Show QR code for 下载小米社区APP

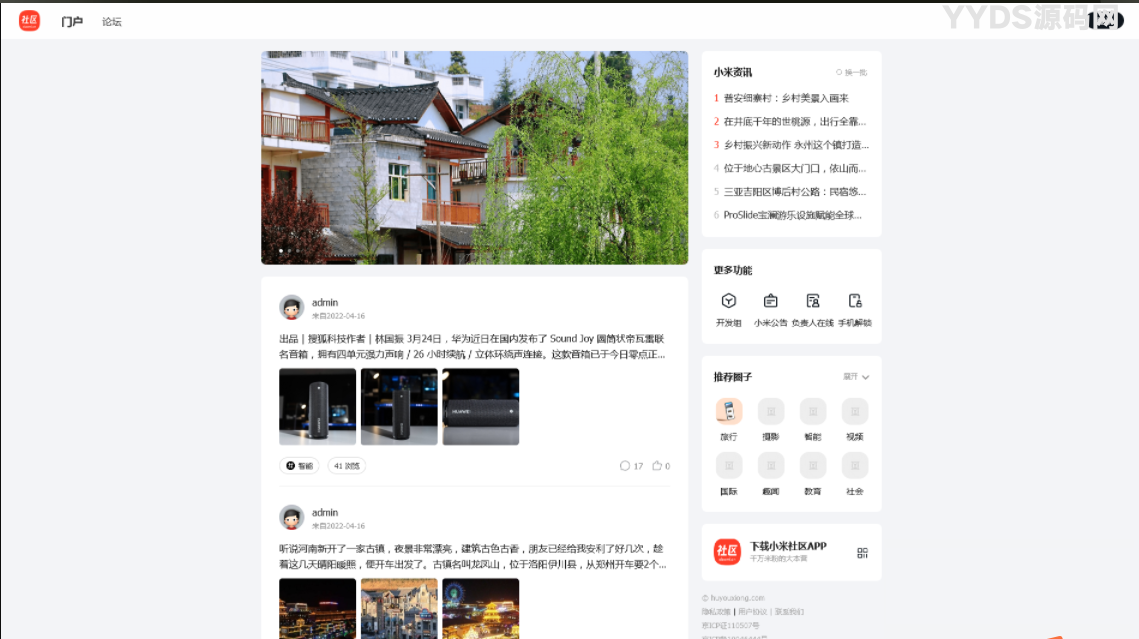click(862, 552)
